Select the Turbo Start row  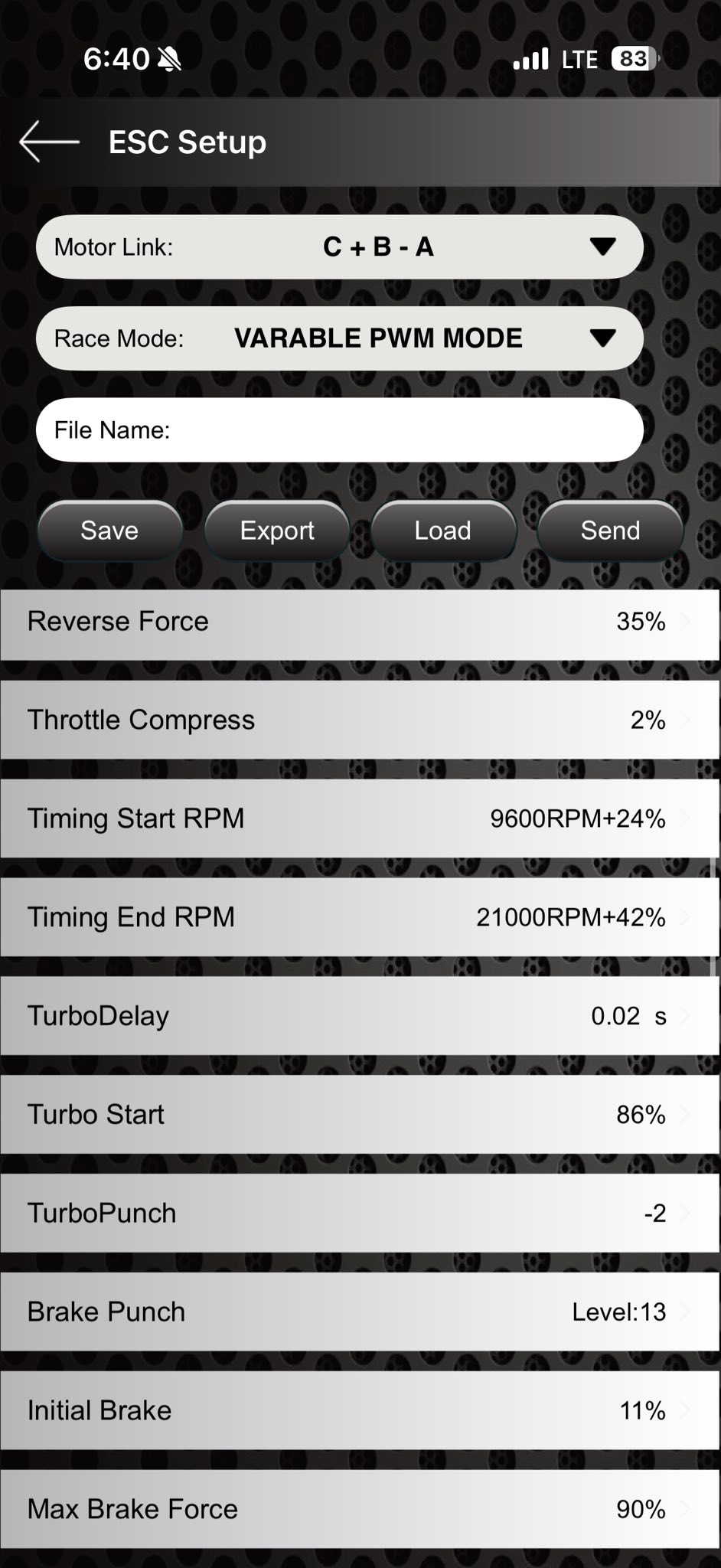tap(360, 1115)
